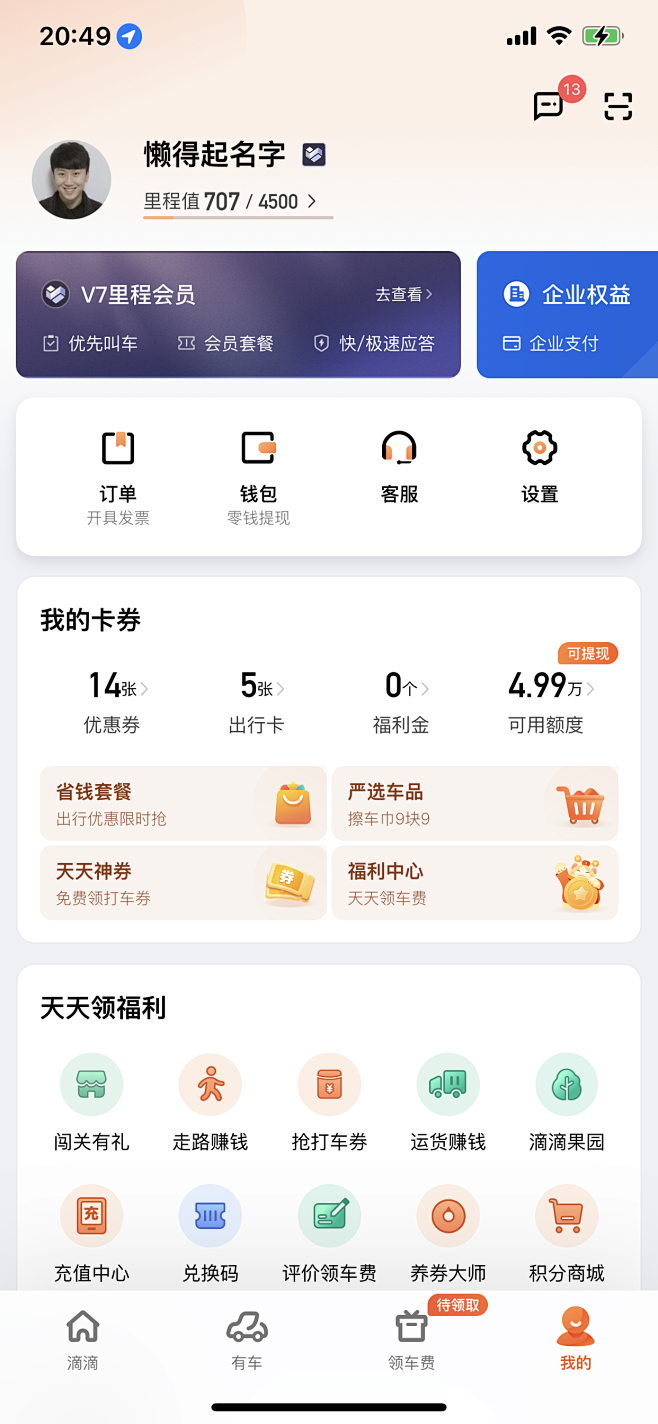
Task: View the 14张 优惠券 coupons
Action: click(113, 702)
